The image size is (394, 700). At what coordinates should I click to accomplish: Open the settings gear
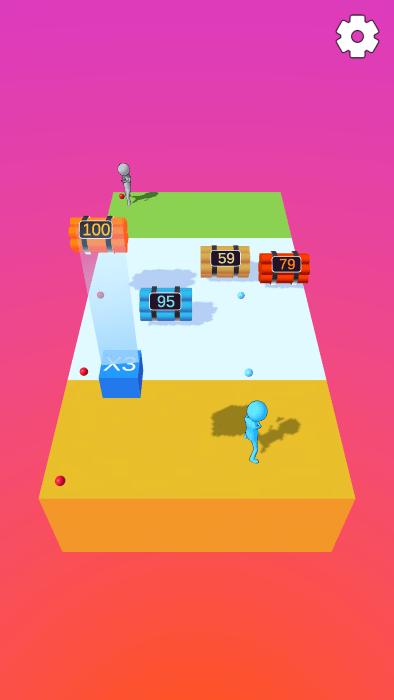pyautogui.click(x=357, y=36)
